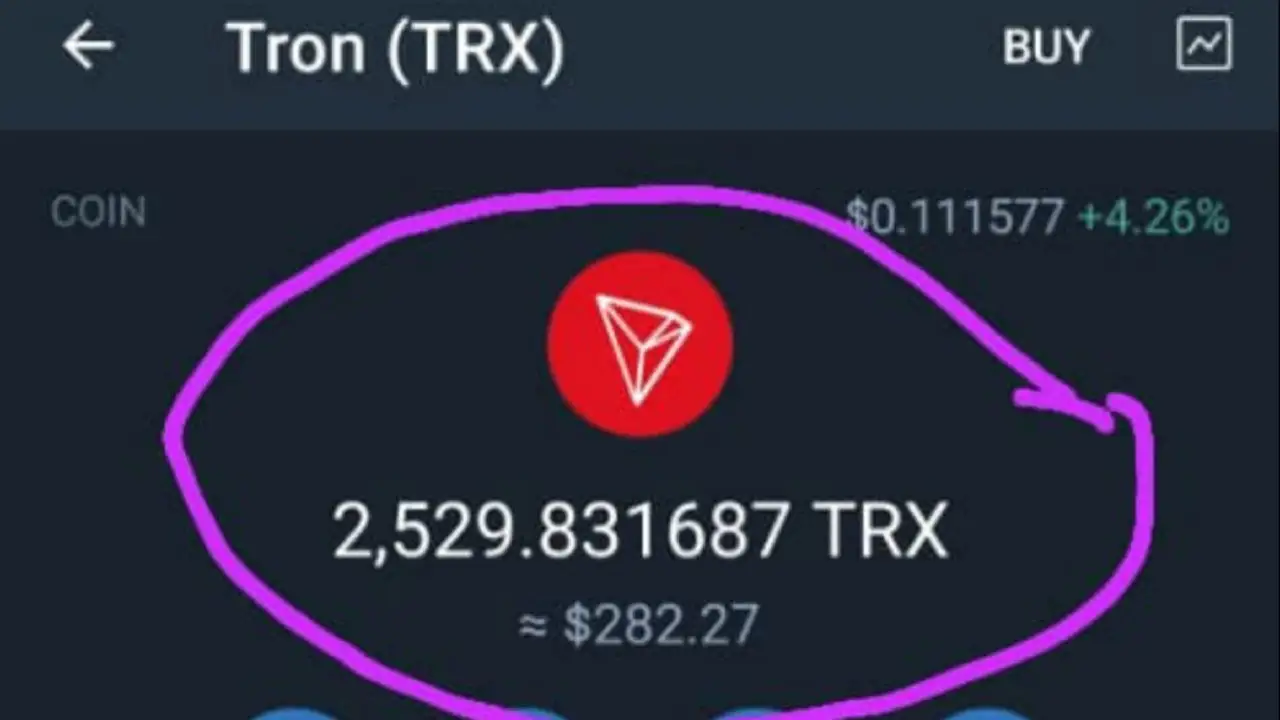
Task: Tap the BUY button
Action: pyautogui.click(x=1046, y=47)
